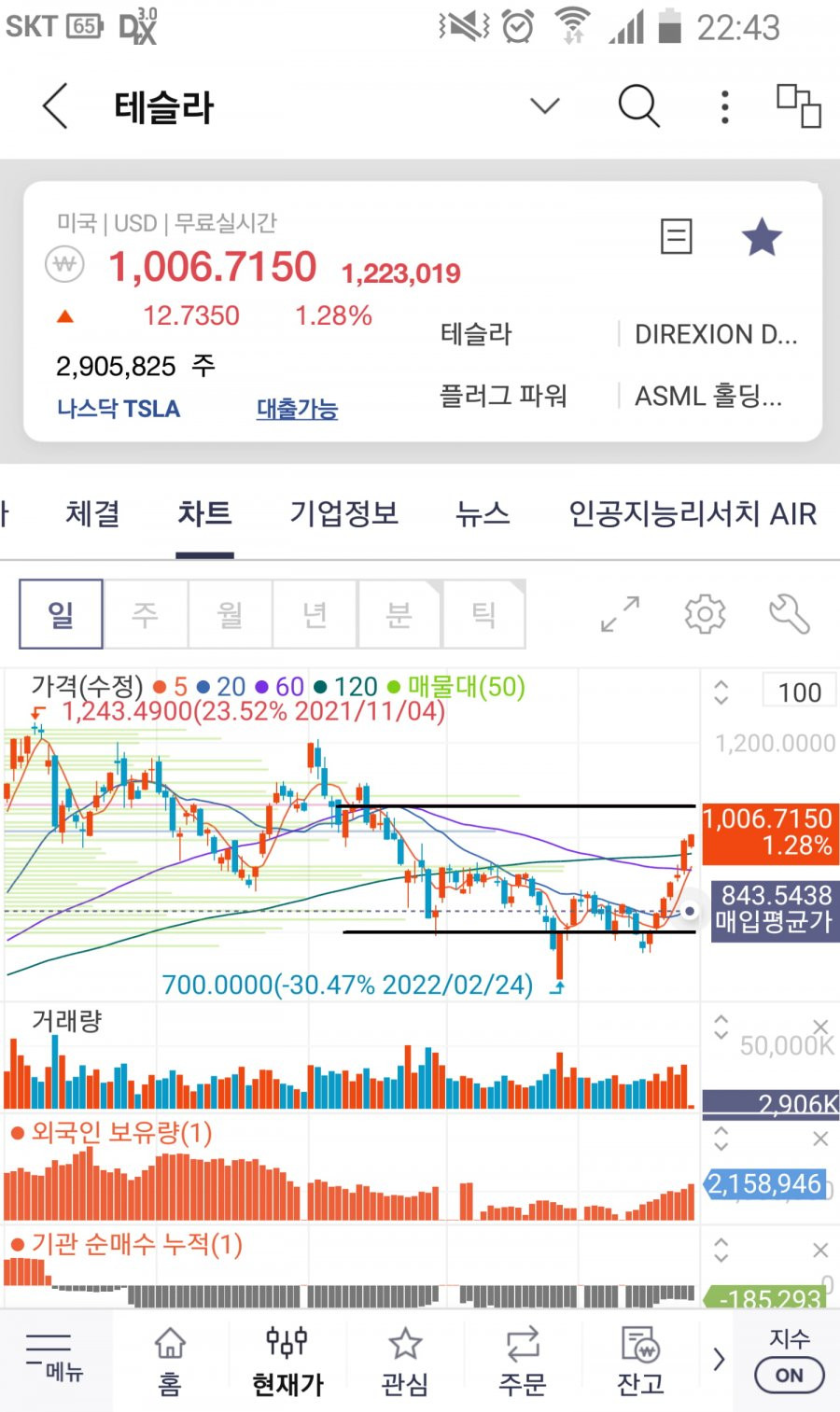The width and height of the screenshot is (840, 1412).
Task: Switch to the 기업정보 tab
Action: point(344,513)
